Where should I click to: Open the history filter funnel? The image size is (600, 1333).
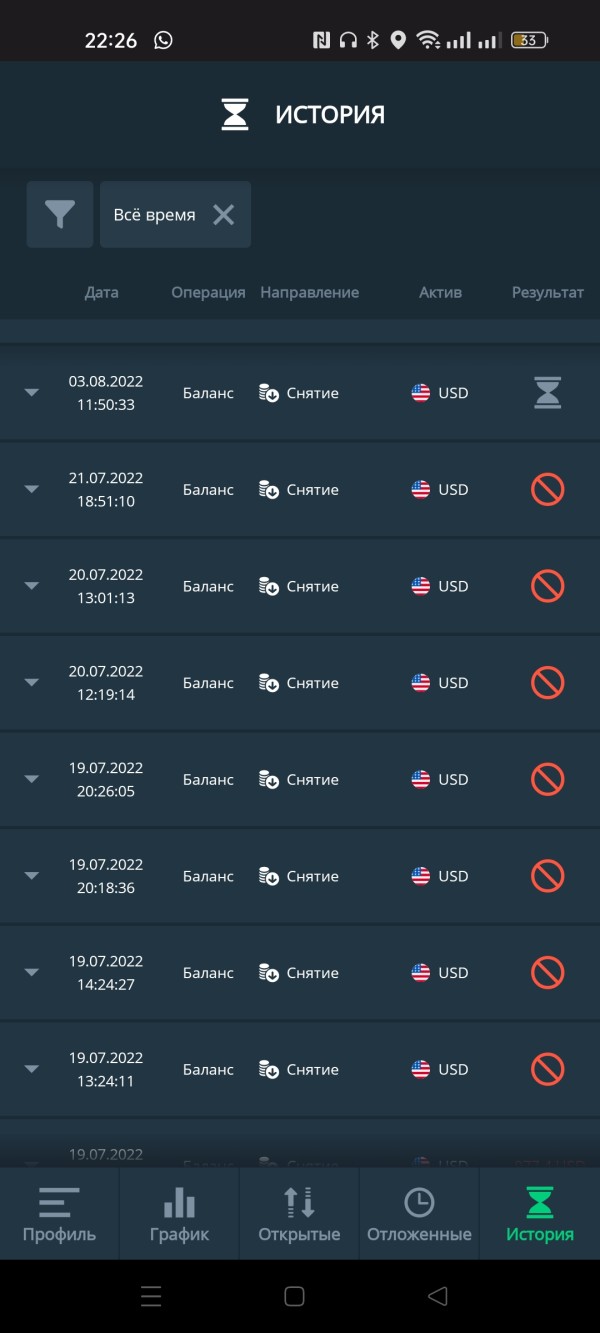tap(60, 214)
